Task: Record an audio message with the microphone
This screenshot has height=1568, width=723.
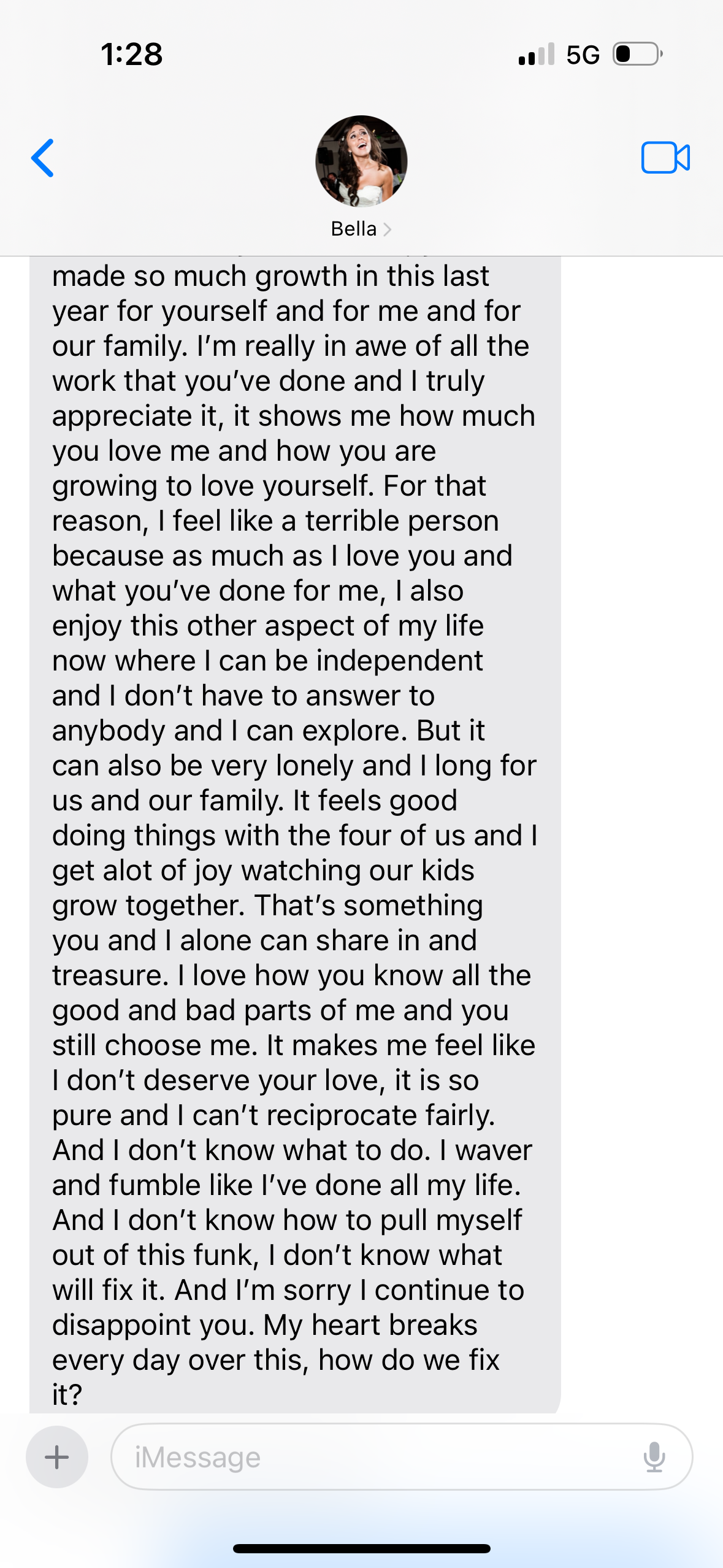Action: [654, 1456]
